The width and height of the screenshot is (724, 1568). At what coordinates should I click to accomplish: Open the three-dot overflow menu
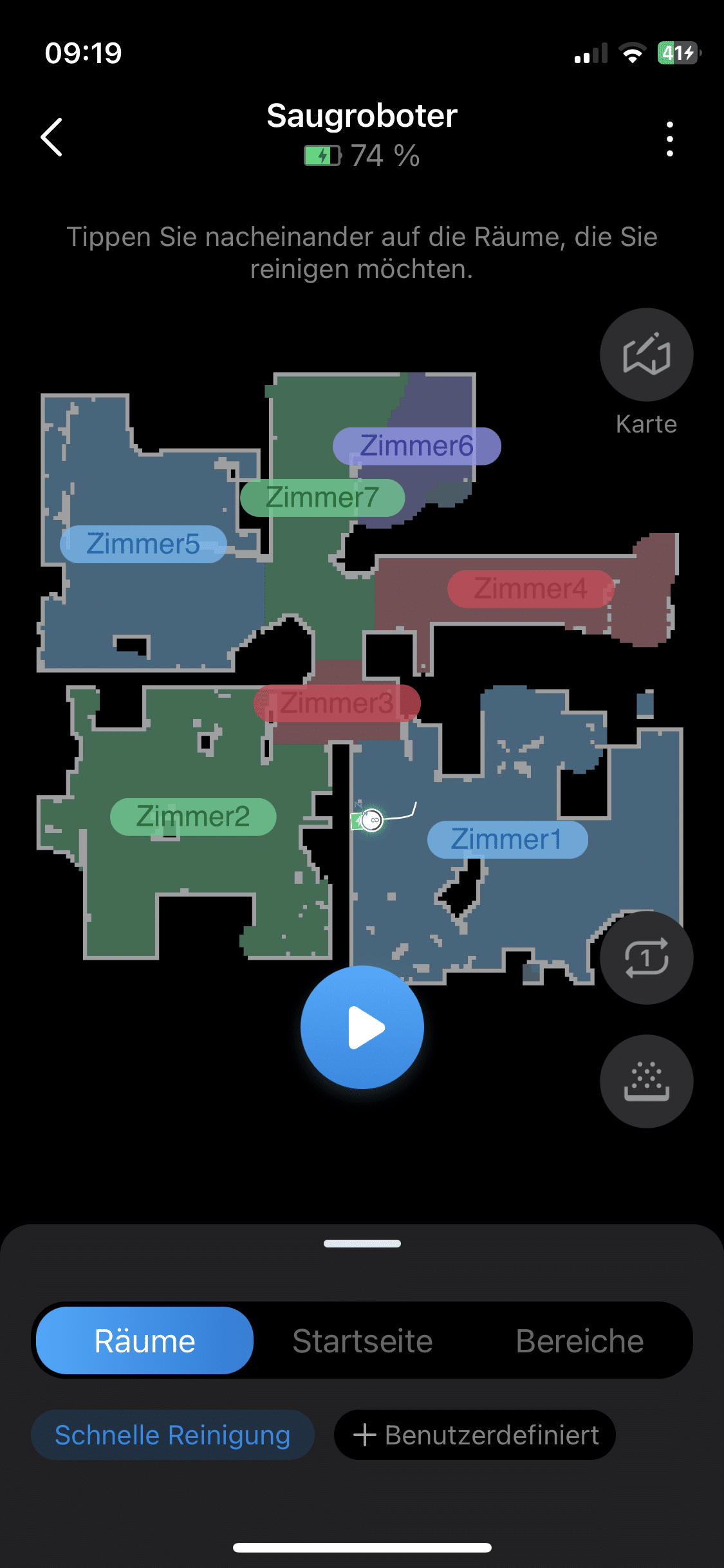coord(670,139)
